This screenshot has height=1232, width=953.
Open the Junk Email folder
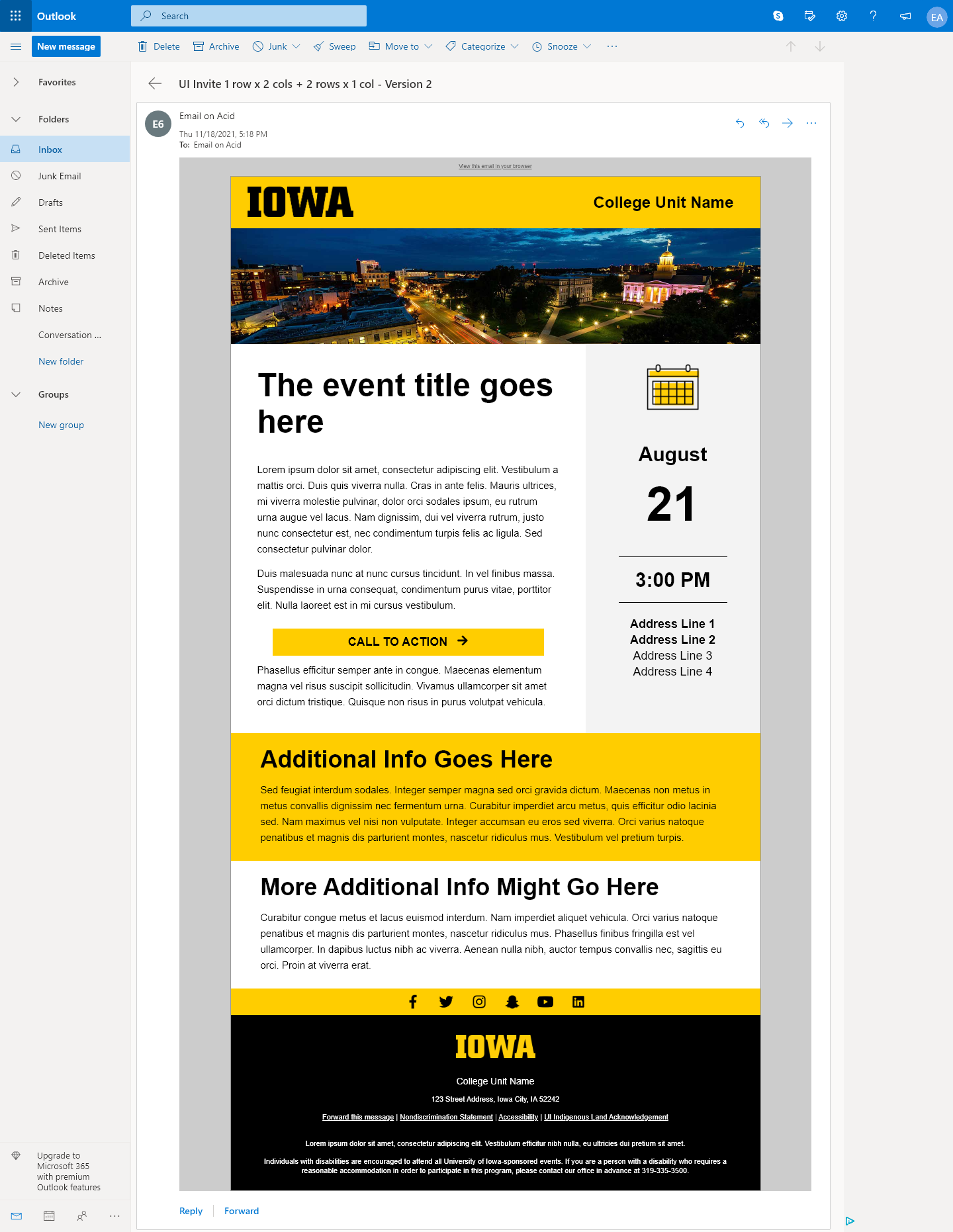[x=60, y=176]
